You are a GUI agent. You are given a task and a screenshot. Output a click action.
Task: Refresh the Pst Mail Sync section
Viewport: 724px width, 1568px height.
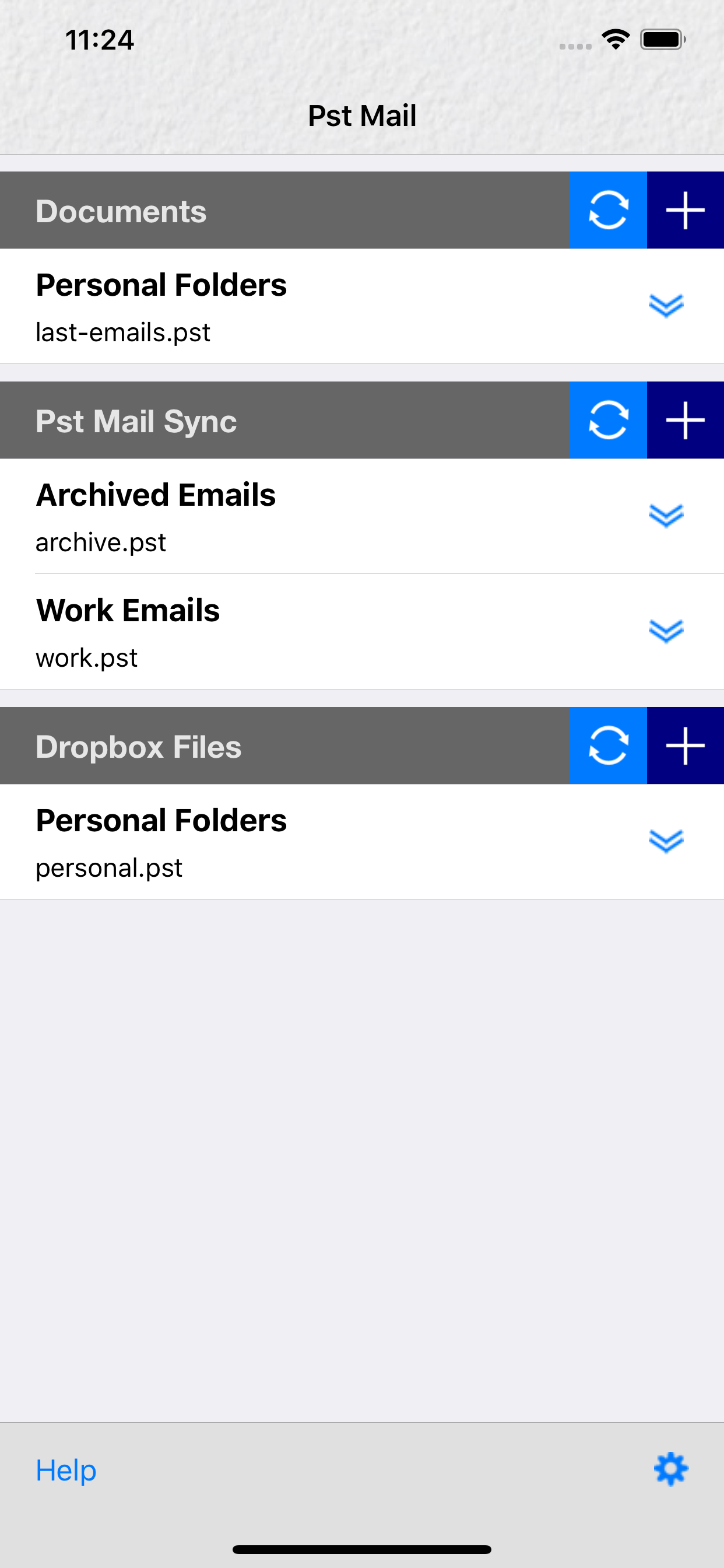(609, 420)
